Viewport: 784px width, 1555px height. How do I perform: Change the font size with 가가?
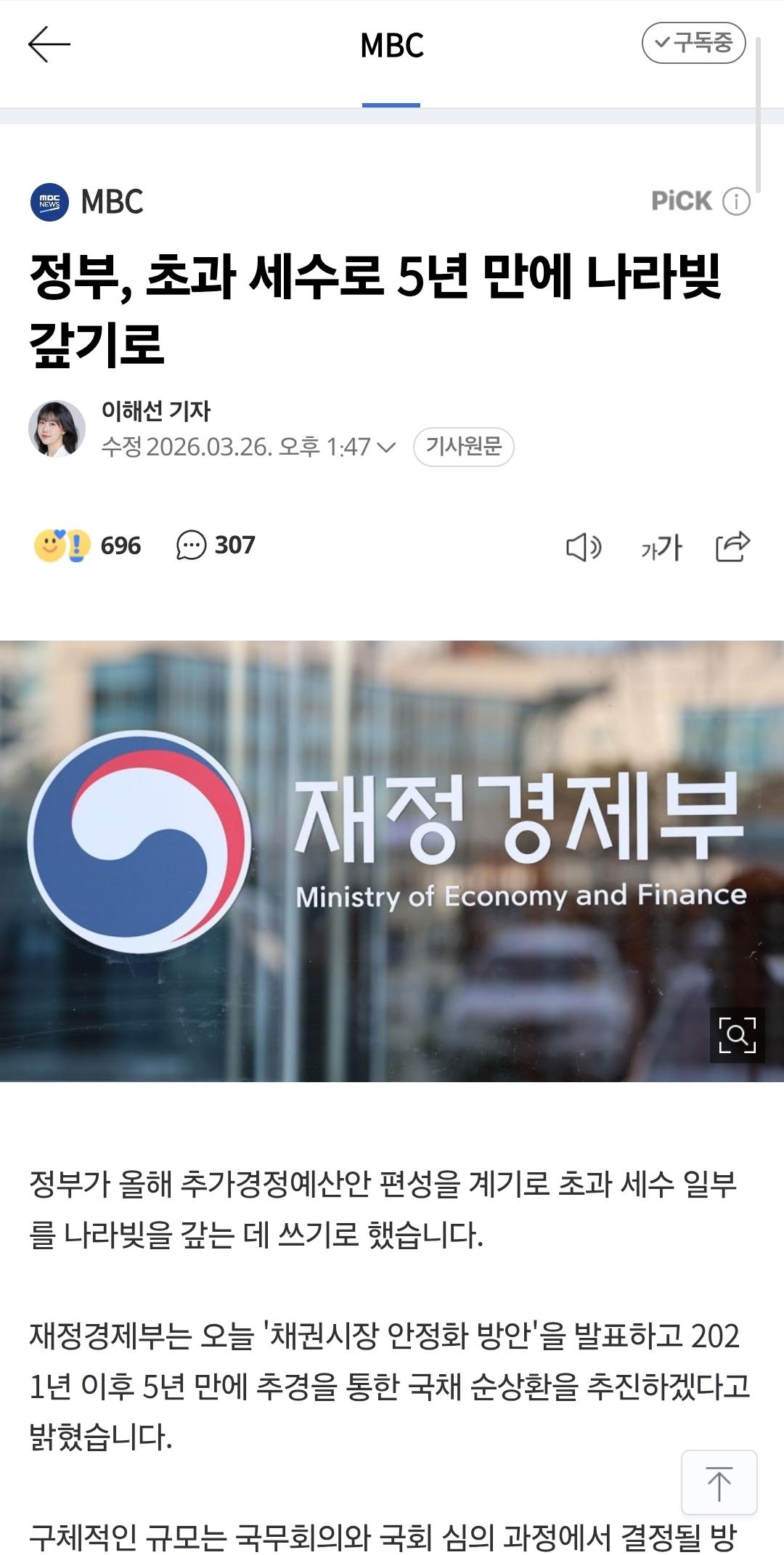(x=661, y=547)
